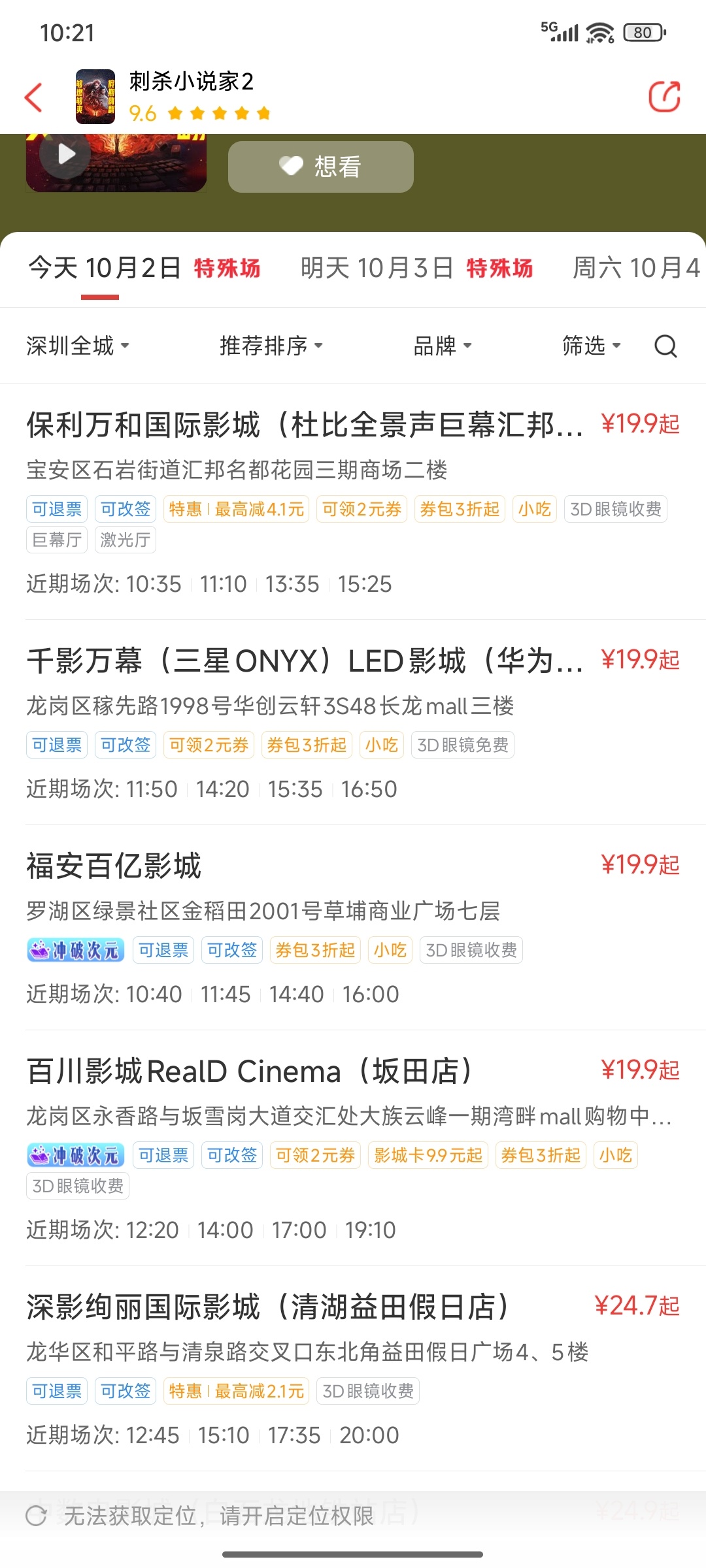This screenshot has width=706, height=1568.
Task: Open 保利万和国际影城 cinema showtimes
Action: tap(305, 425)
